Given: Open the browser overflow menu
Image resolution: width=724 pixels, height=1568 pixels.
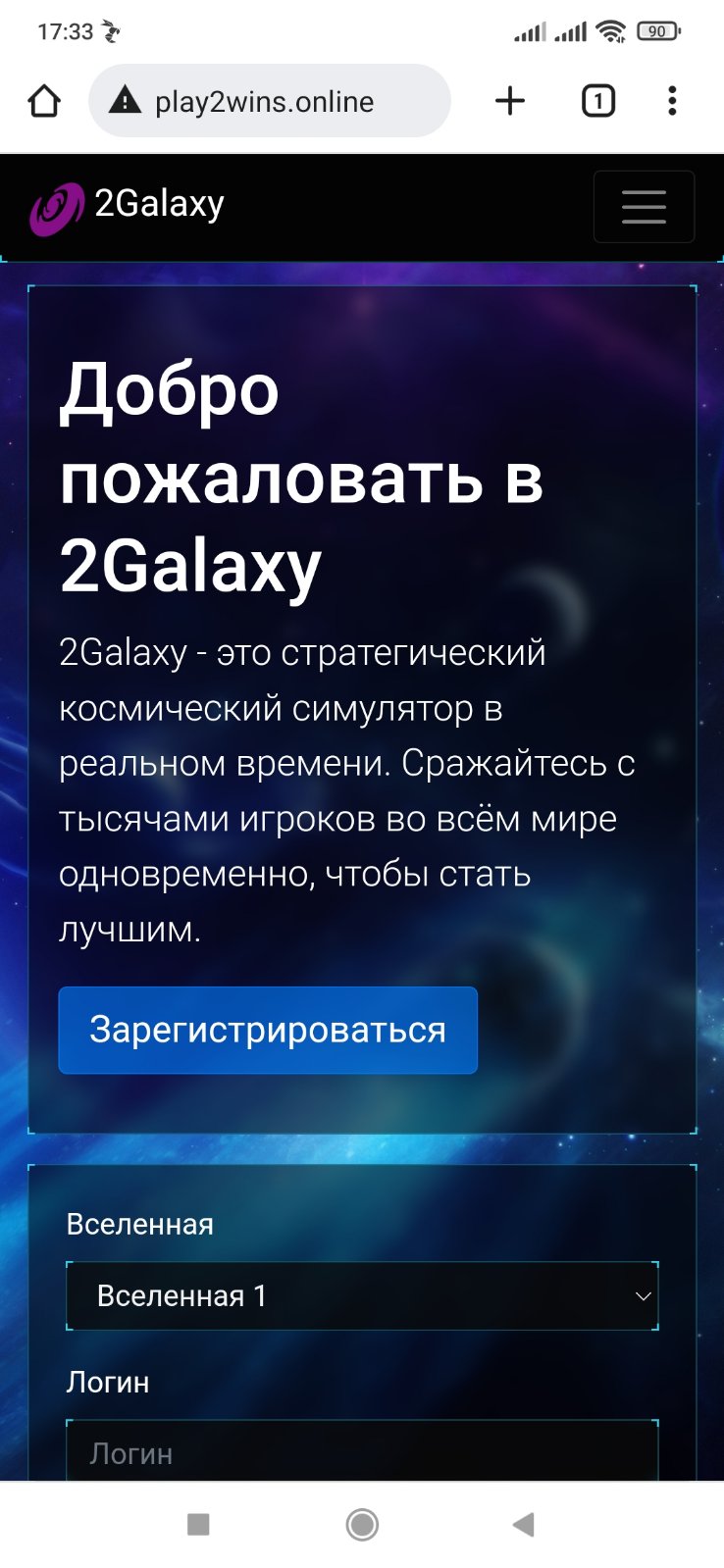Looking at the screenshot, I should 672,101.
